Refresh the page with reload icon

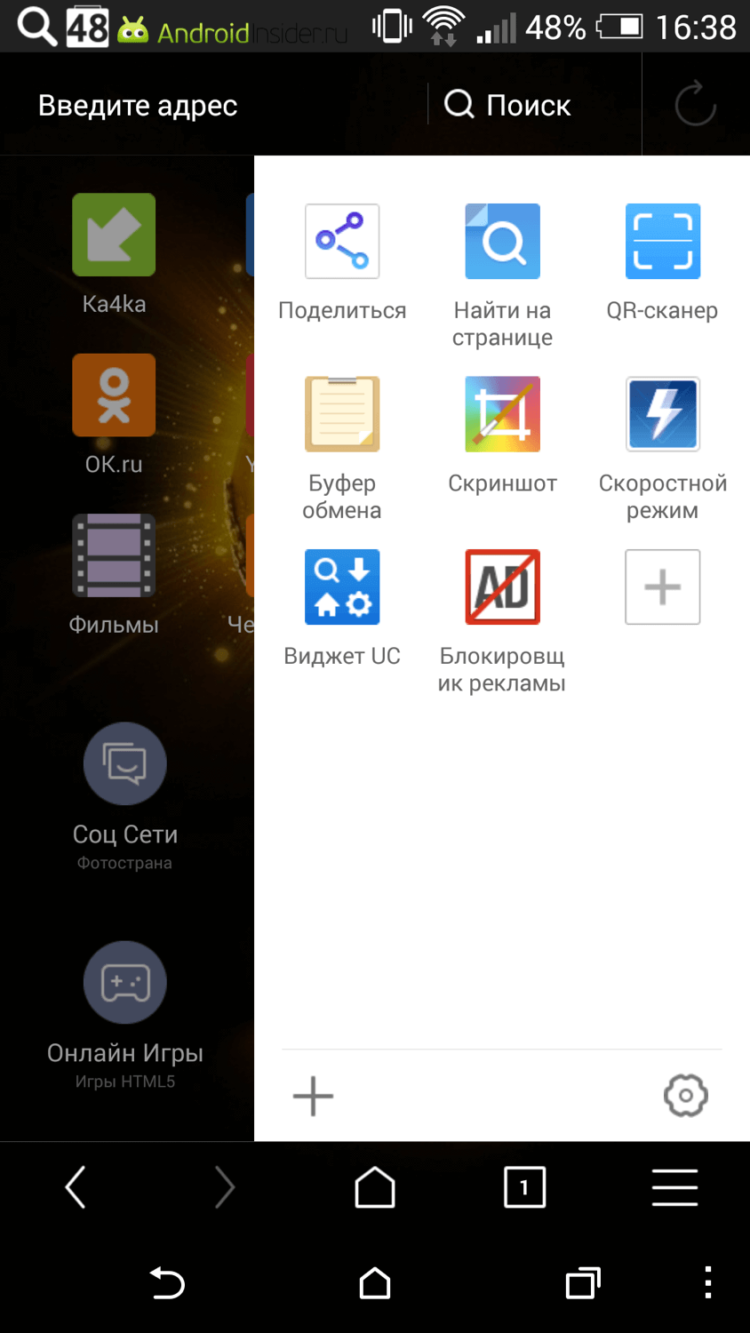pos(695,104)
